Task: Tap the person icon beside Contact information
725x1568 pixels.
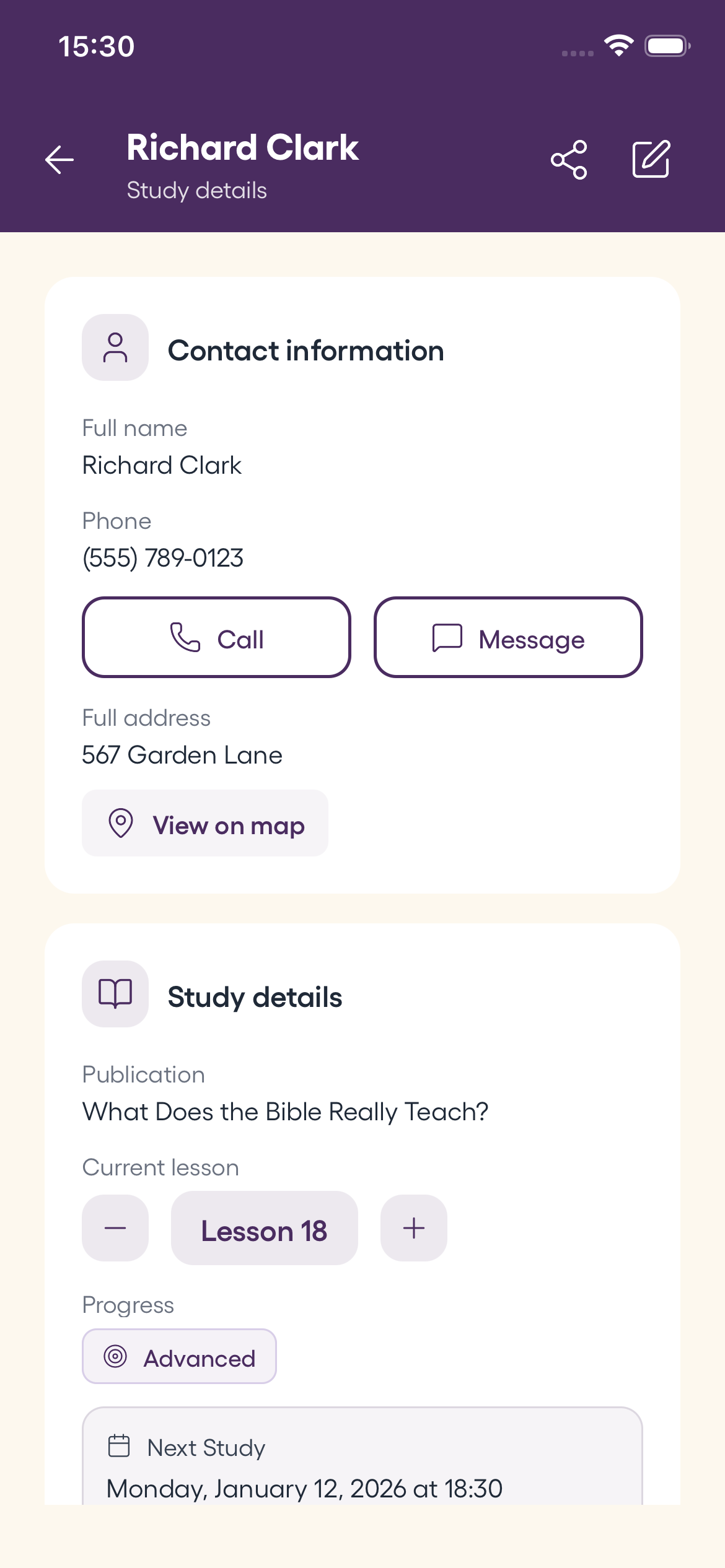Action: [115, 347]
